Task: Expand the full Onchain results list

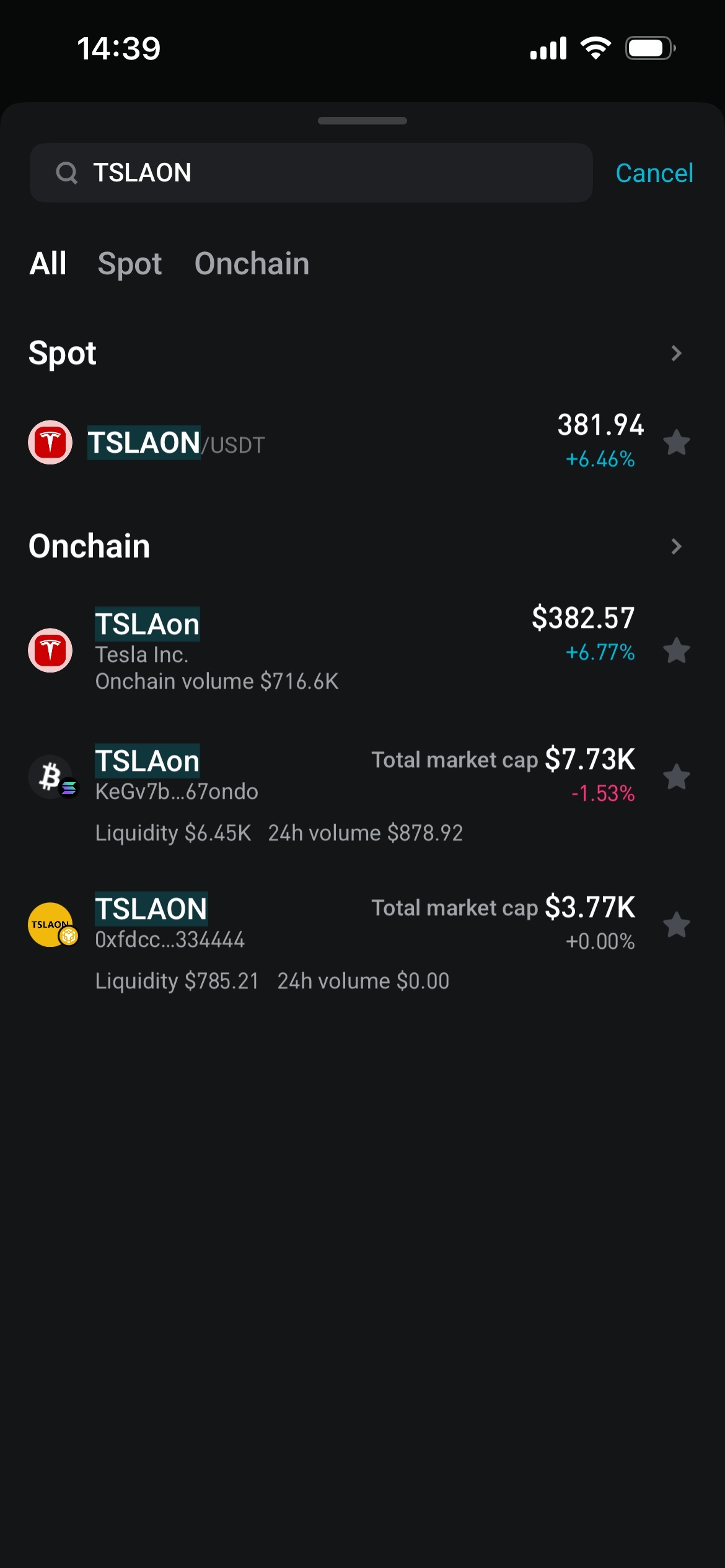Action: click(676, 546)
